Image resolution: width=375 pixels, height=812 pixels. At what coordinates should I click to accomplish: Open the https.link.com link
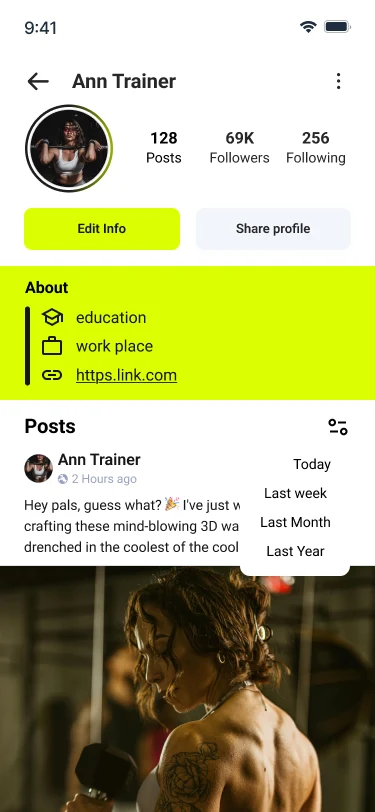pyautogui.click(x=126, y=375)
